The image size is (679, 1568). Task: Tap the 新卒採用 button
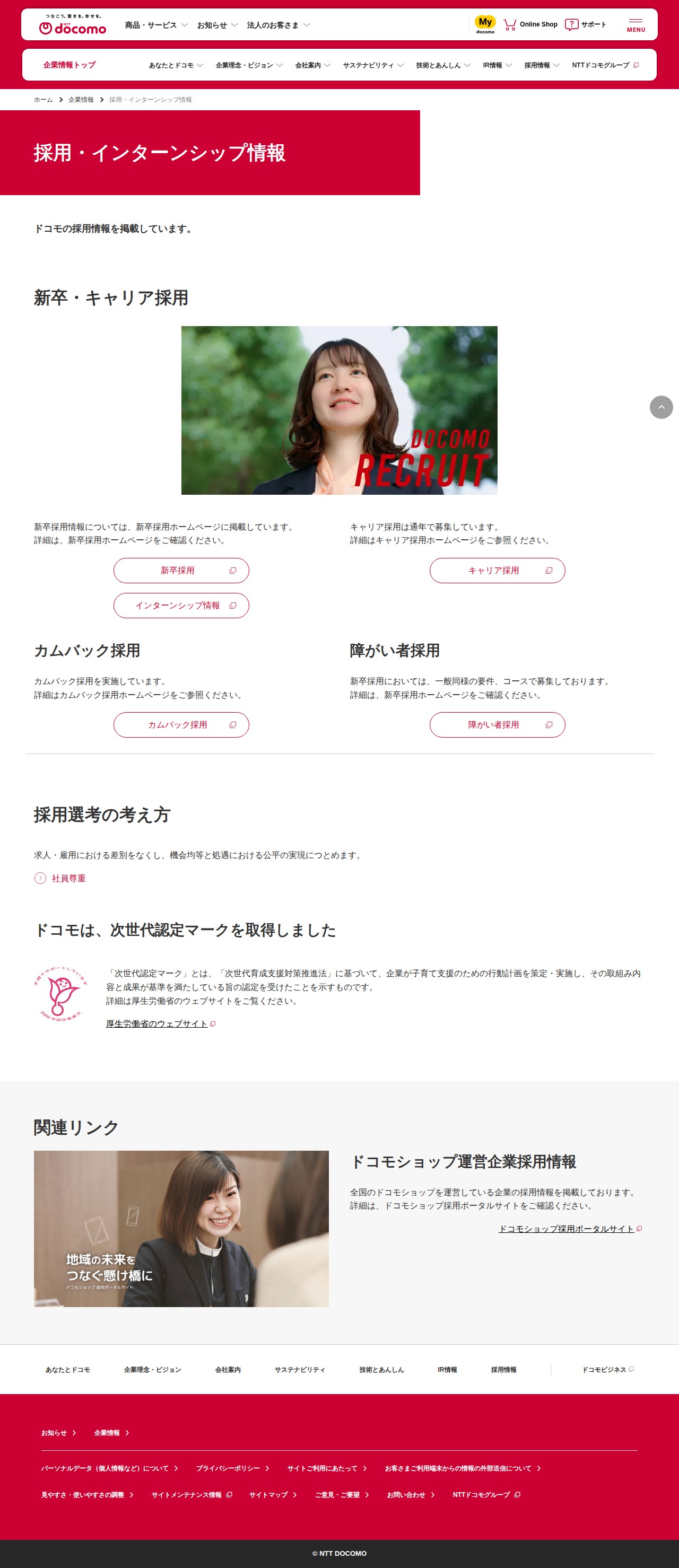pyautogui.click(x=181, y=571)
